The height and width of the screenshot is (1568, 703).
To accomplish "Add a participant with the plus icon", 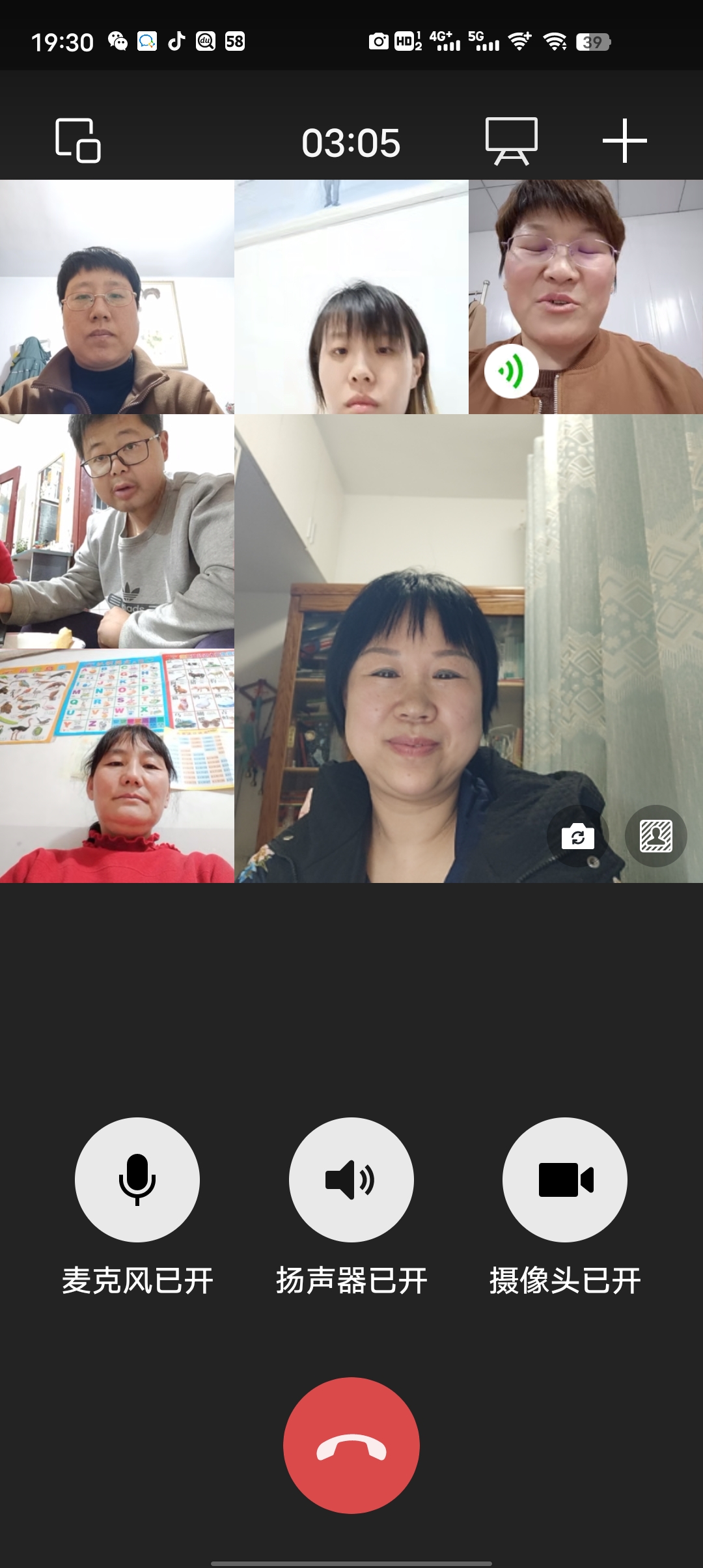I will tap(624, 140).
